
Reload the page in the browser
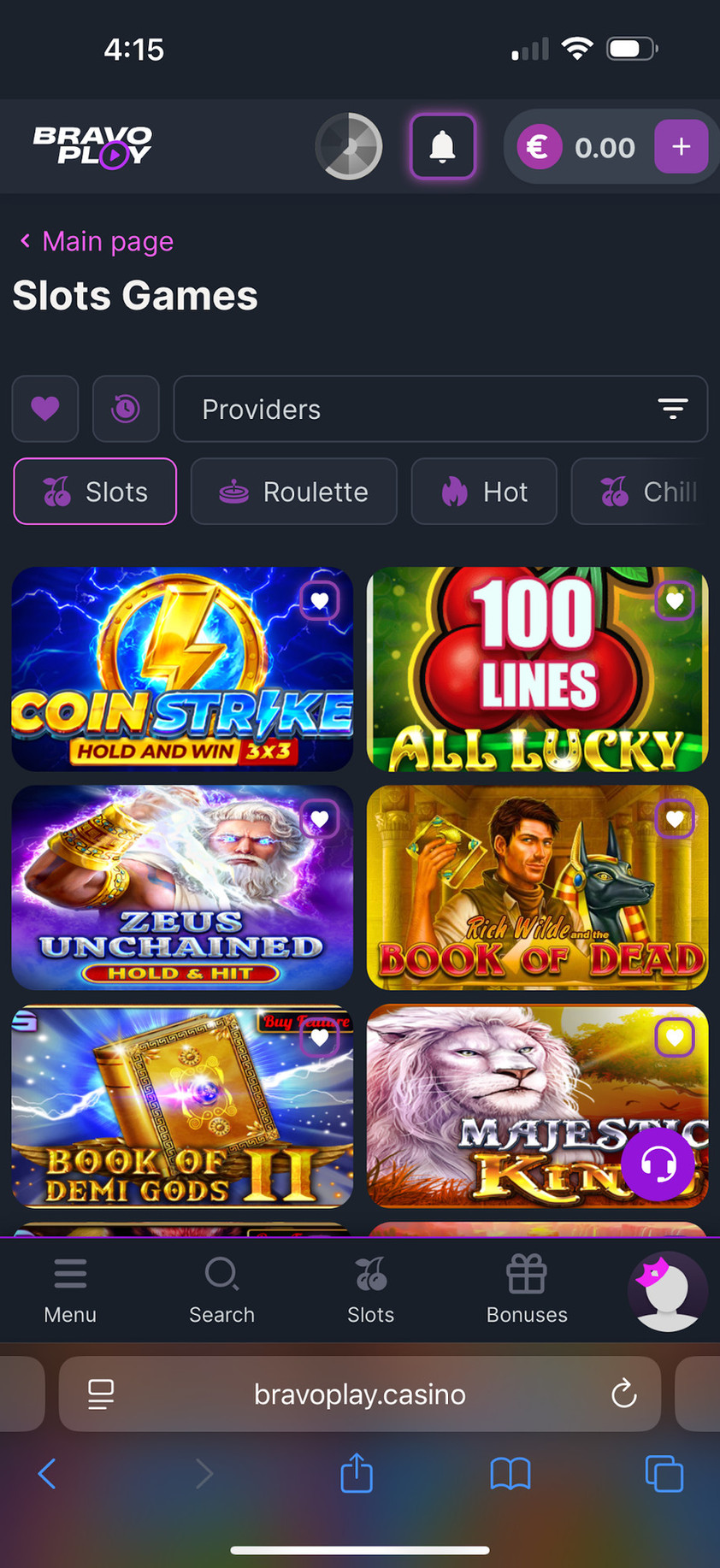[x=624, y=1394]
